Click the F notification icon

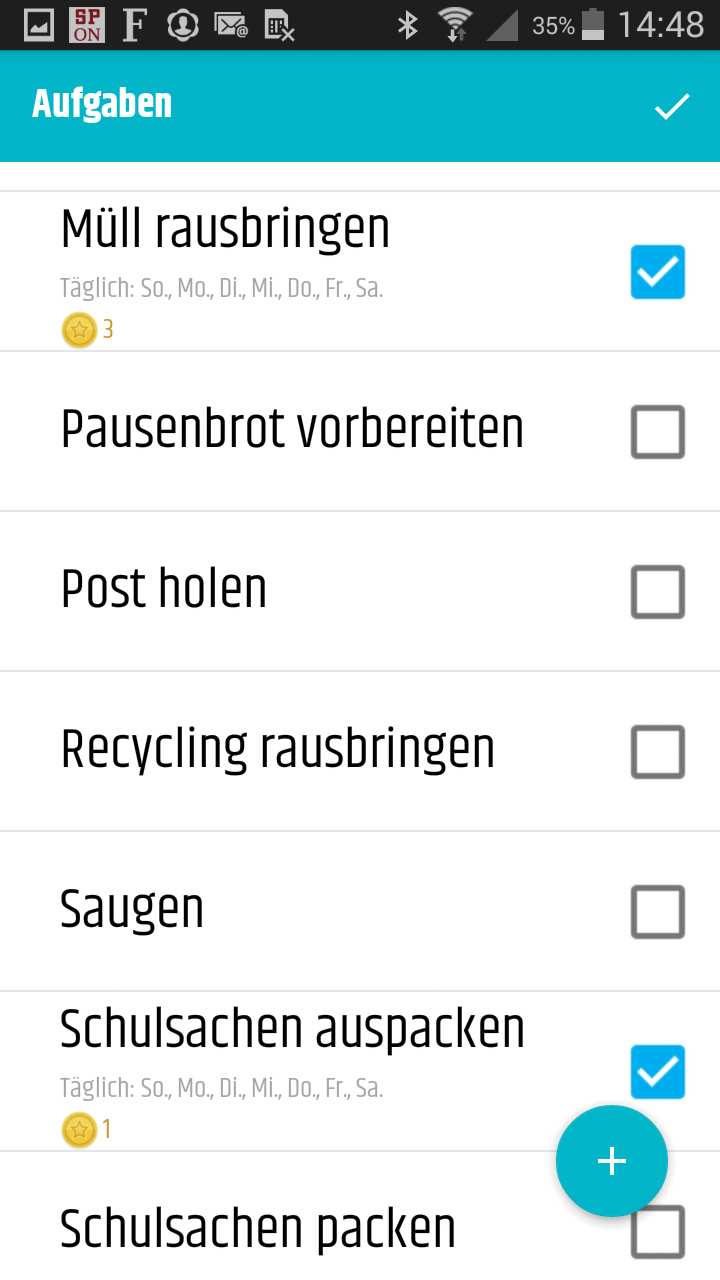[133, 24]
